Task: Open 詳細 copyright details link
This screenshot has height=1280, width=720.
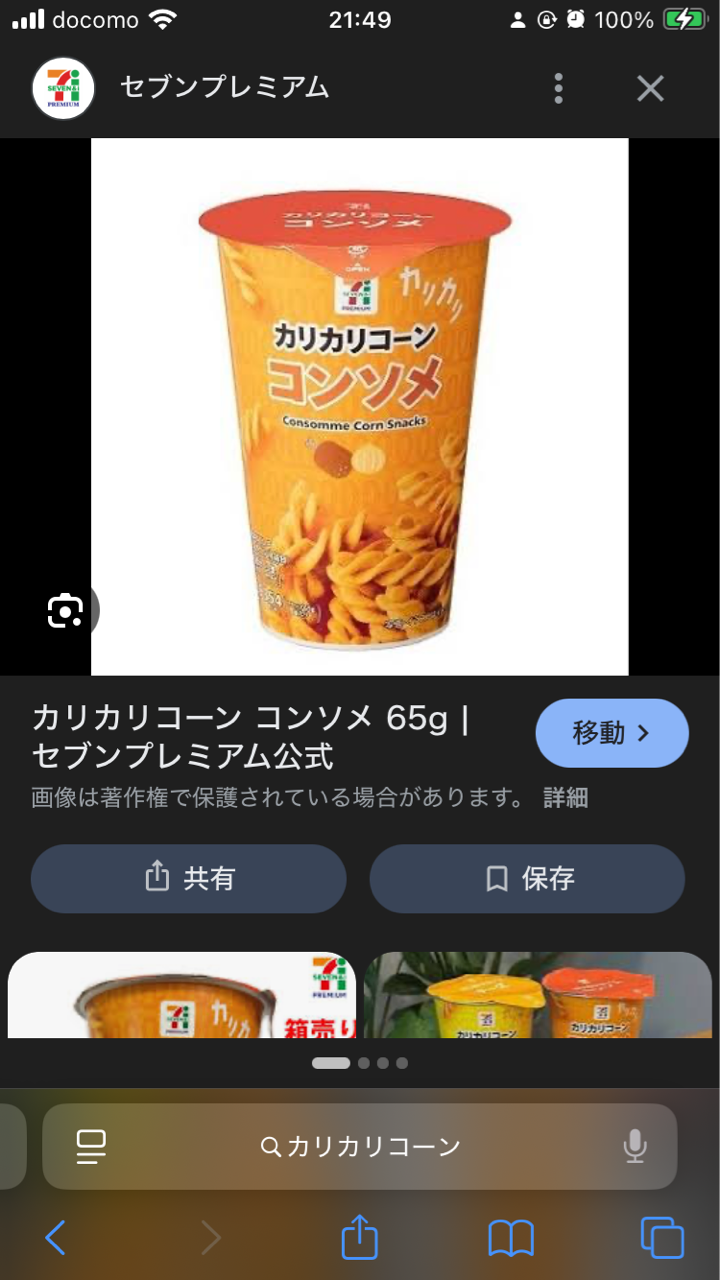Action: point(565,797)
